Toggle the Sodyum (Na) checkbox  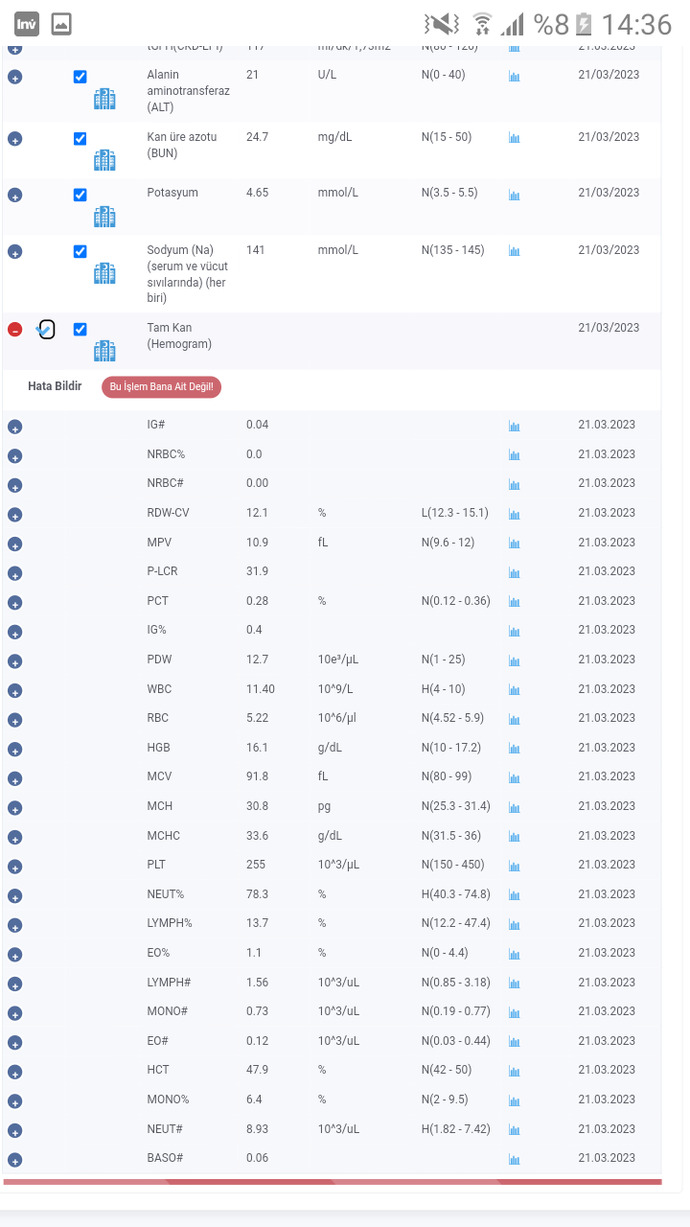80,252
